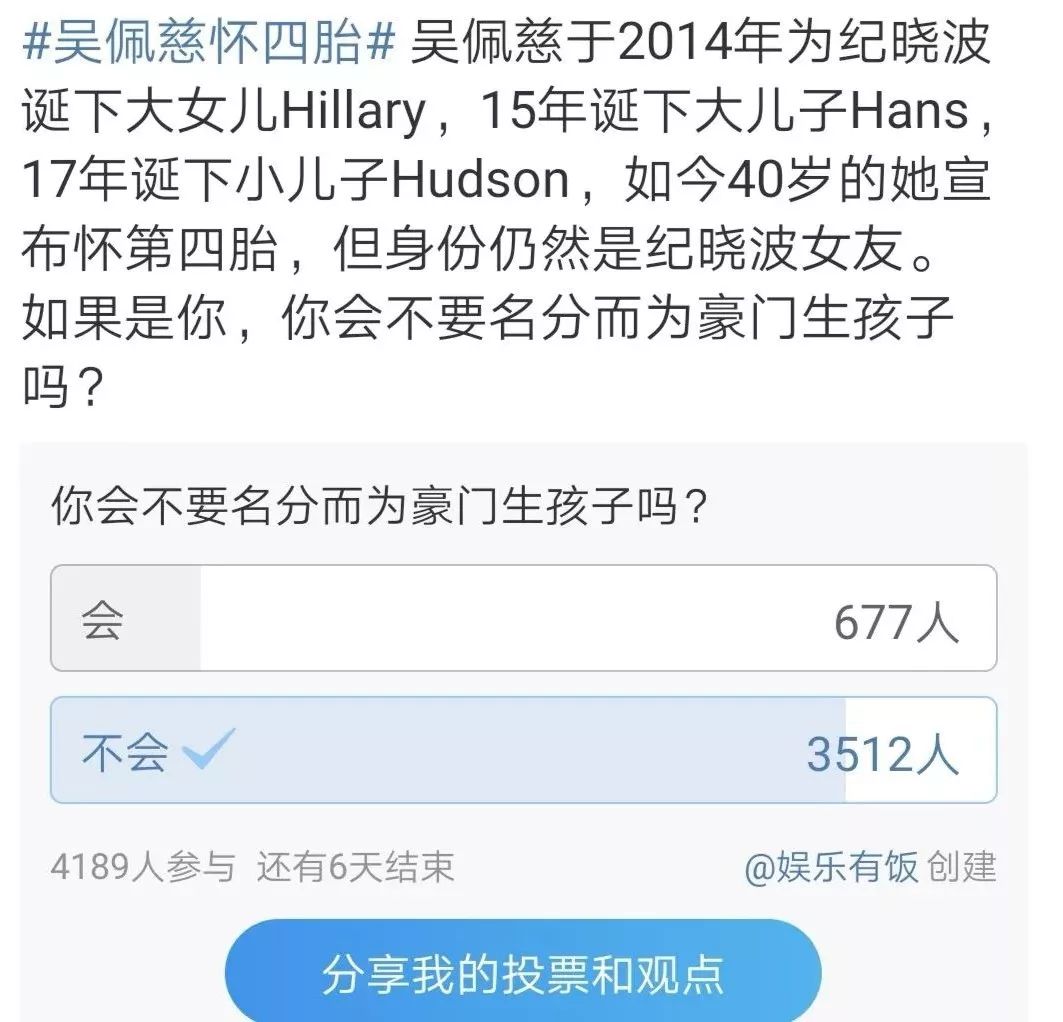Select the 会 poll option
This screenshot has width=1063, height=1022.
point(523,619)
